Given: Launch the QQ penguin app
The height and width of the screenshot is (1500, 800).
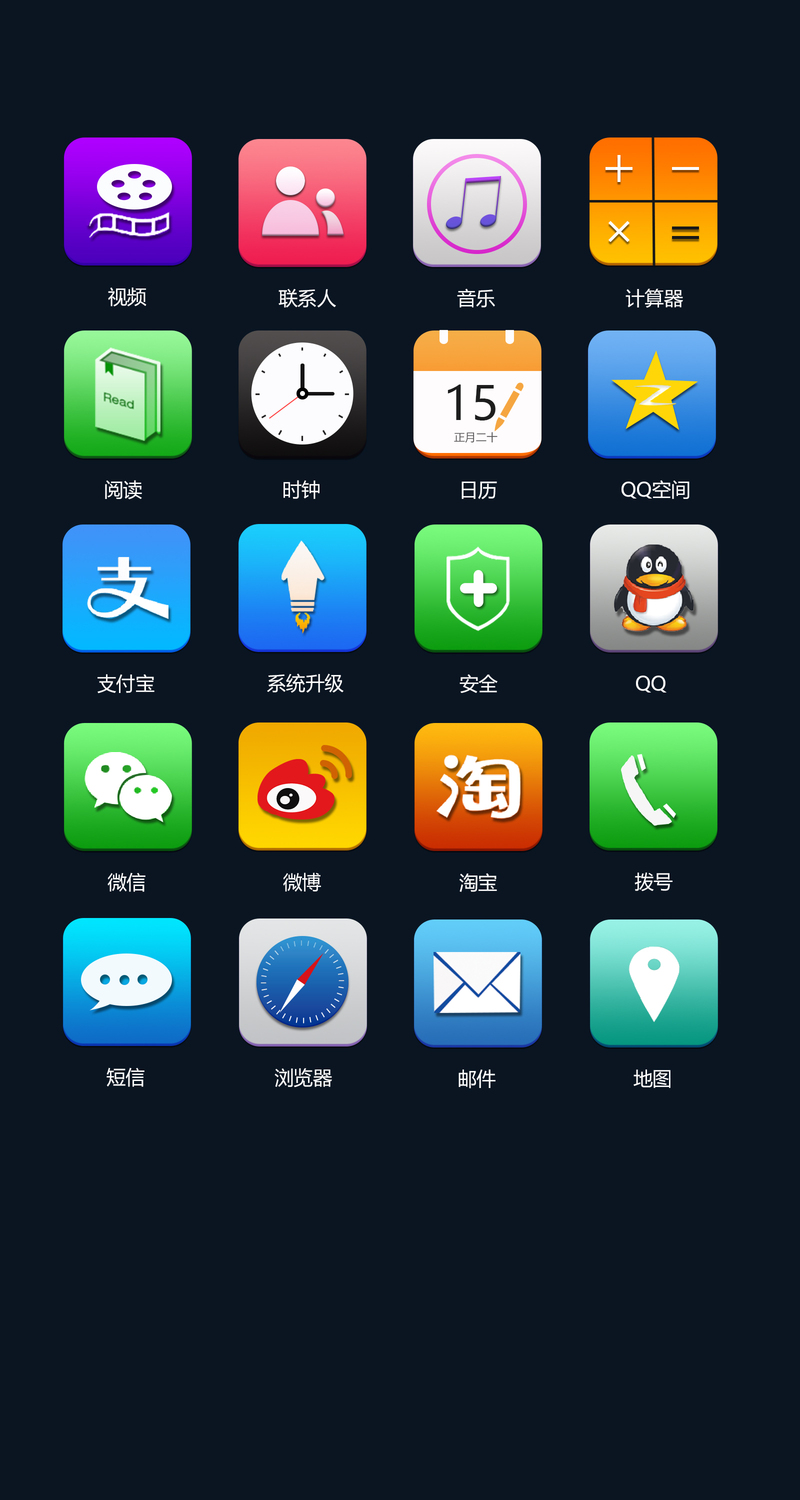Looking at the screenshot, I should [653, 587].
